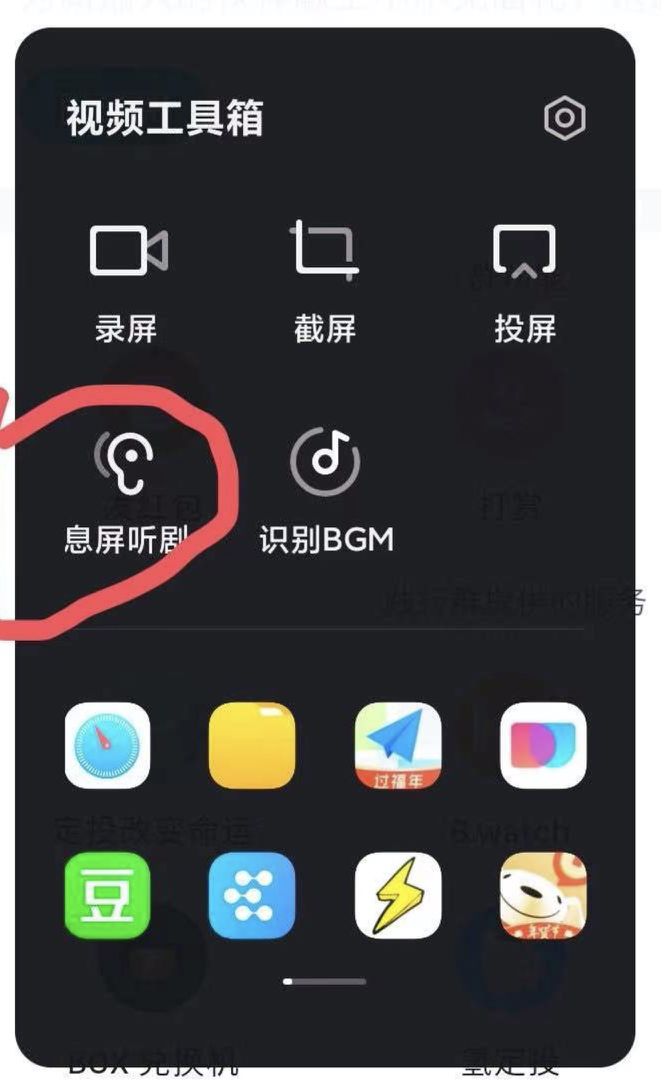Launch the yellow notes app icon
Viewport: 661px width, 1080px height.
point(252,746)
